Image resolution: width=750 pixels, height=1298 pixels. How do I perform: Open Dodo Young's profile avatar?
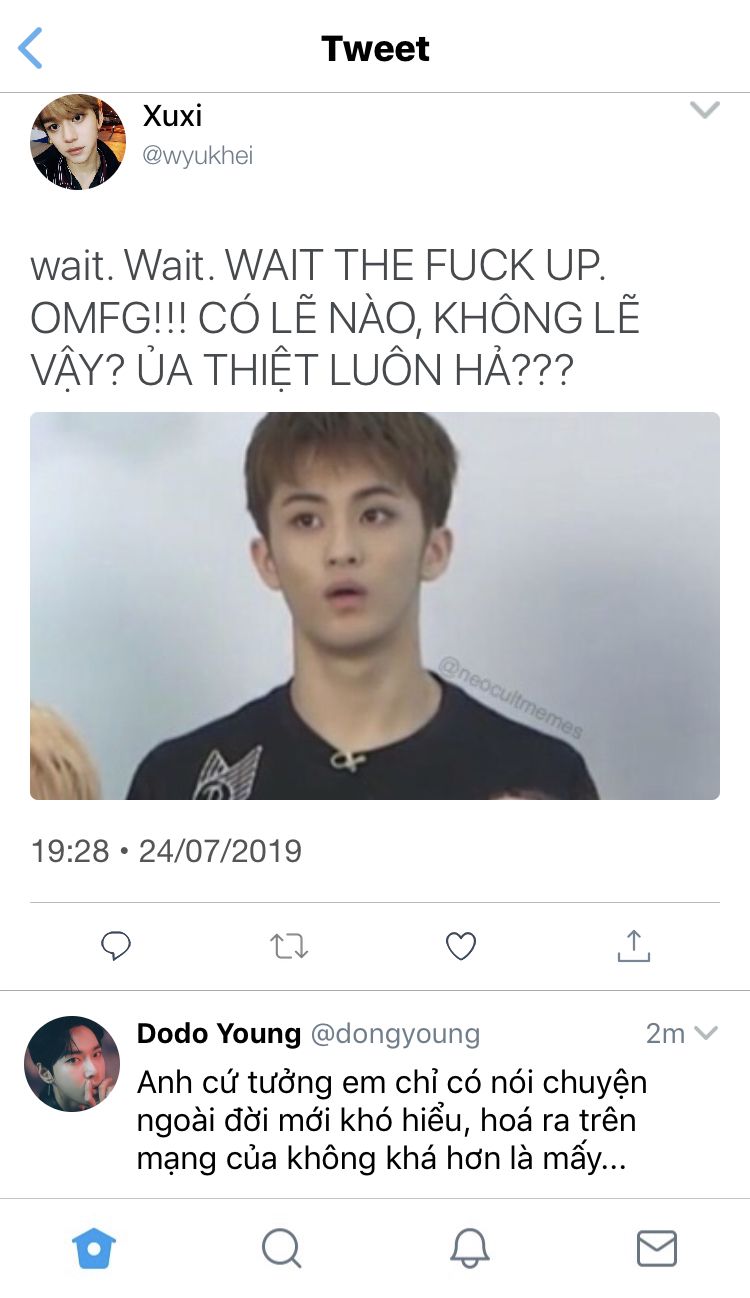coord(72,1064)
